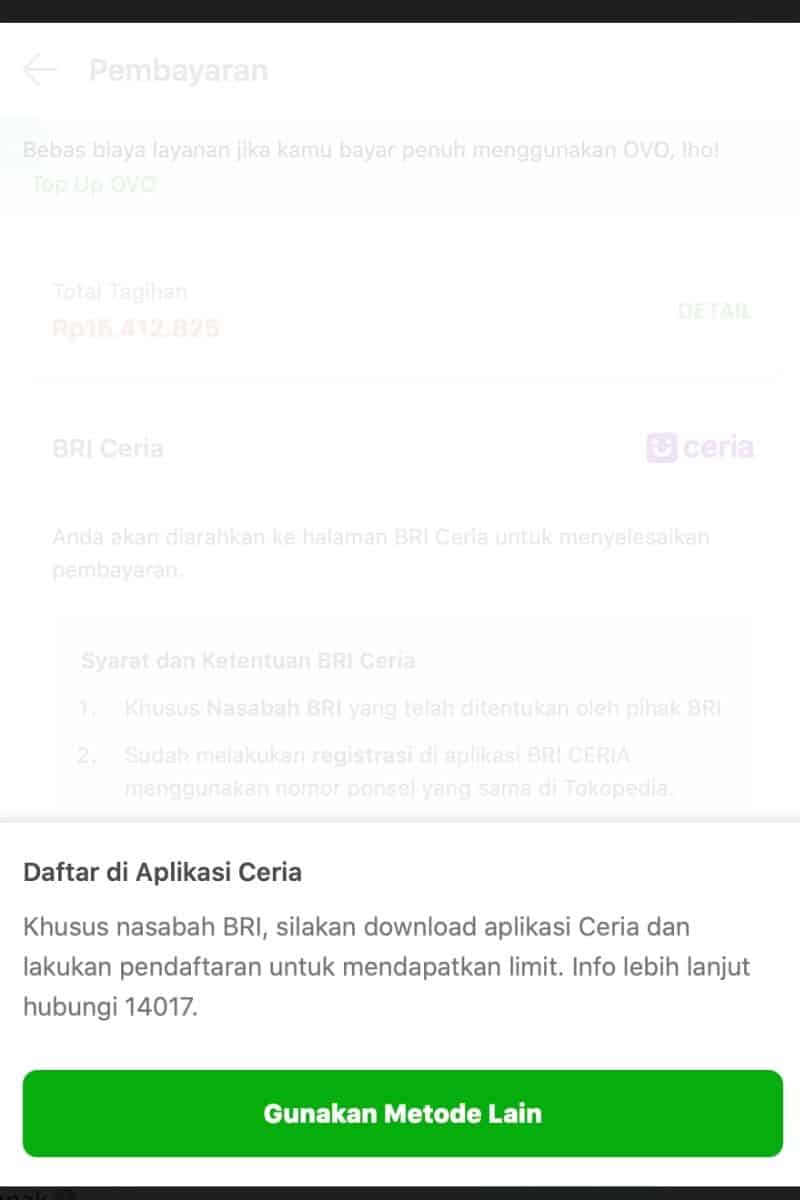Tap the Gunakan Metode Lain button
Viewport: 800px width, 1200px height.
[x=402, y=1113]
